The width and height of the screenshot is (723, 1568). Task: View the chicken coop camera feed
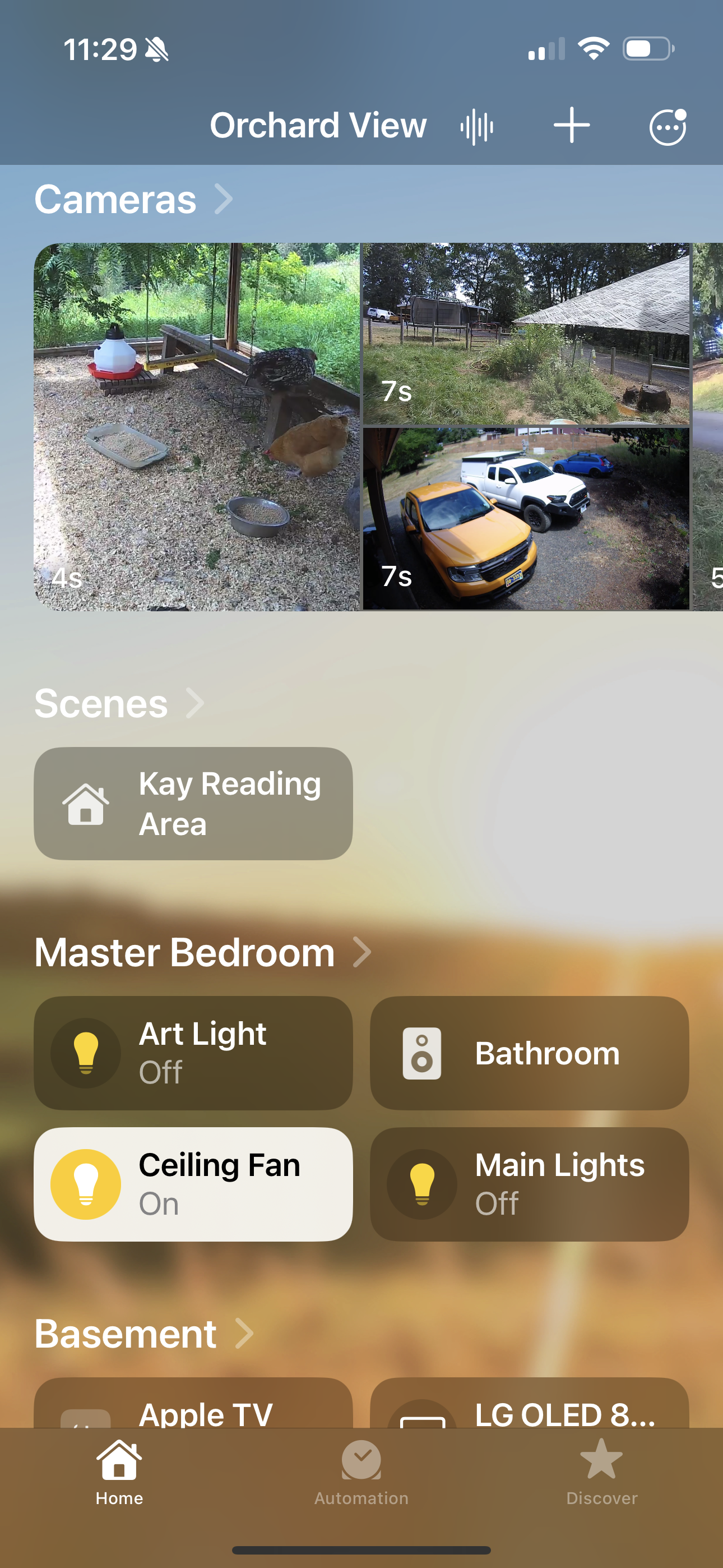click(197, 427)
